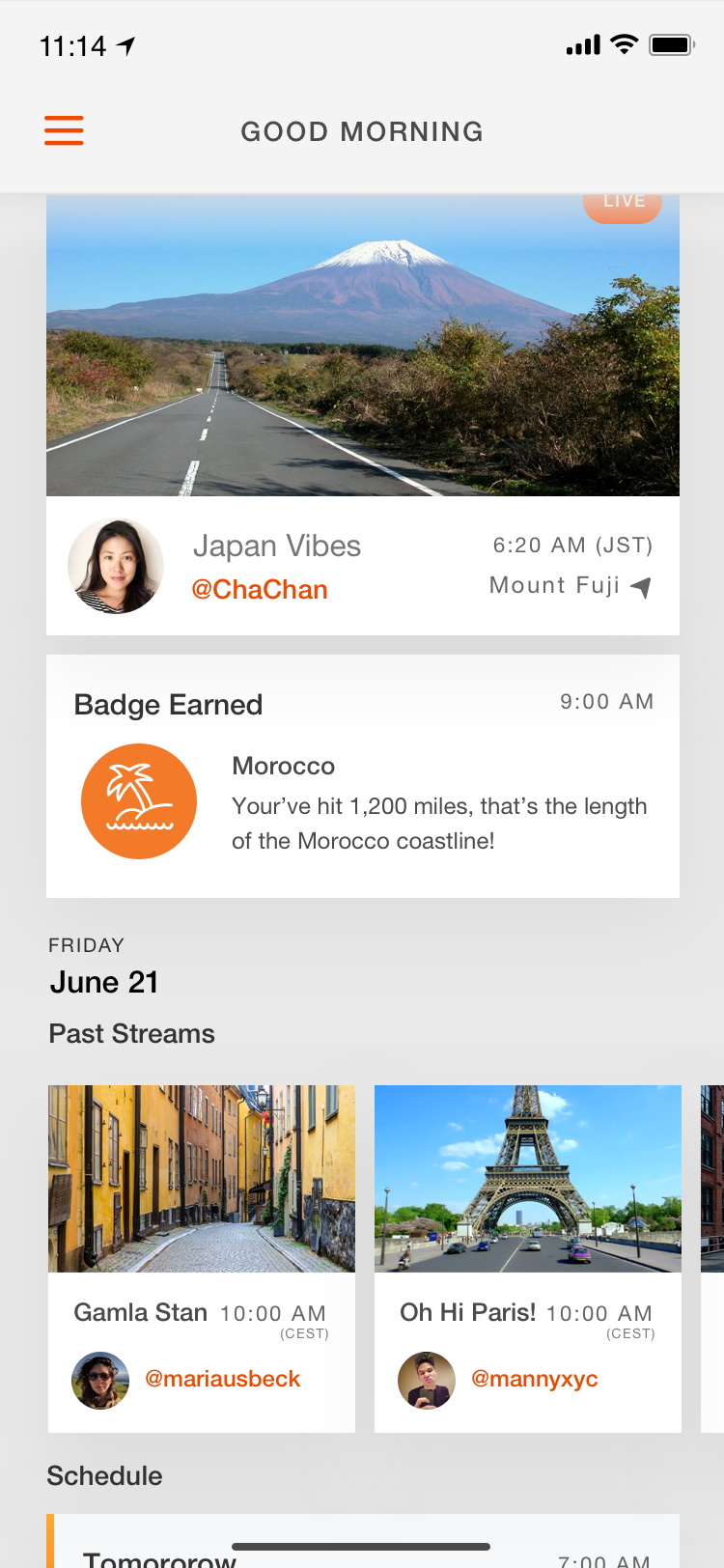Visit the @mariausbeck profile
Image resolution: width=724 pixels, height=1568 pixels.
click(222, 1379)
